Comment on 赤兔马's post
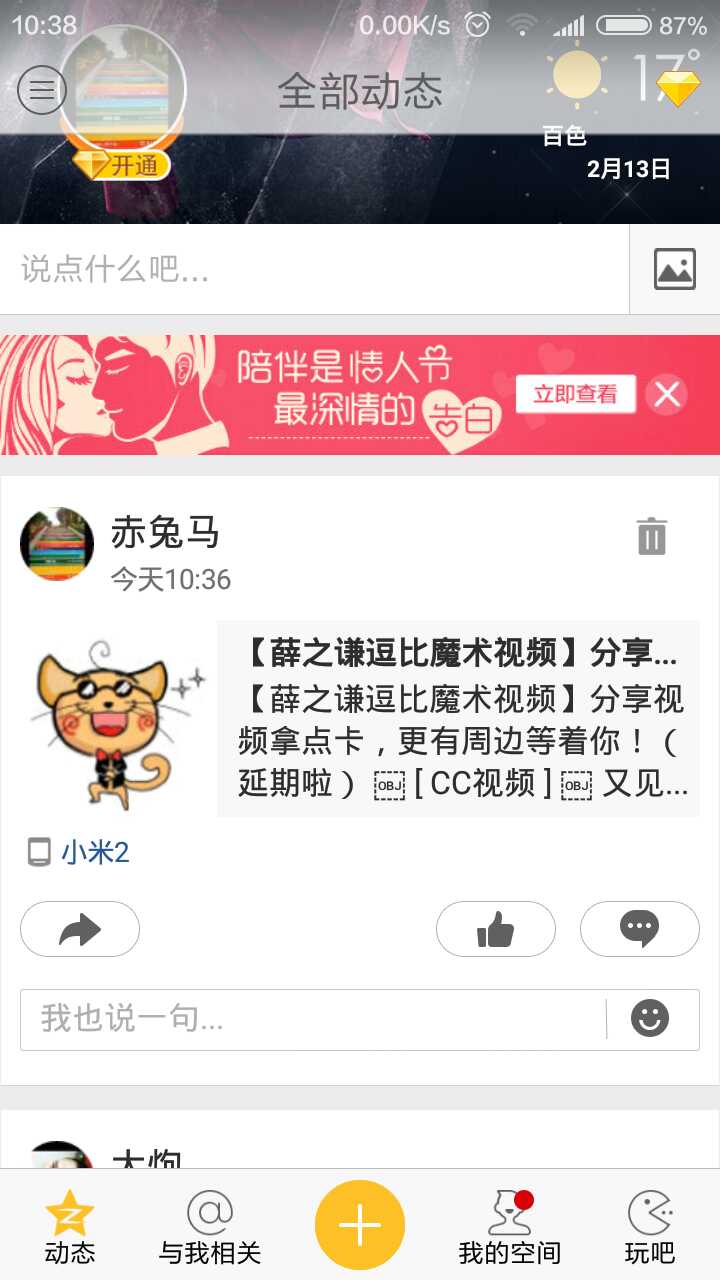This screenshot has width=720, height=1280. [x=639, y=930]
